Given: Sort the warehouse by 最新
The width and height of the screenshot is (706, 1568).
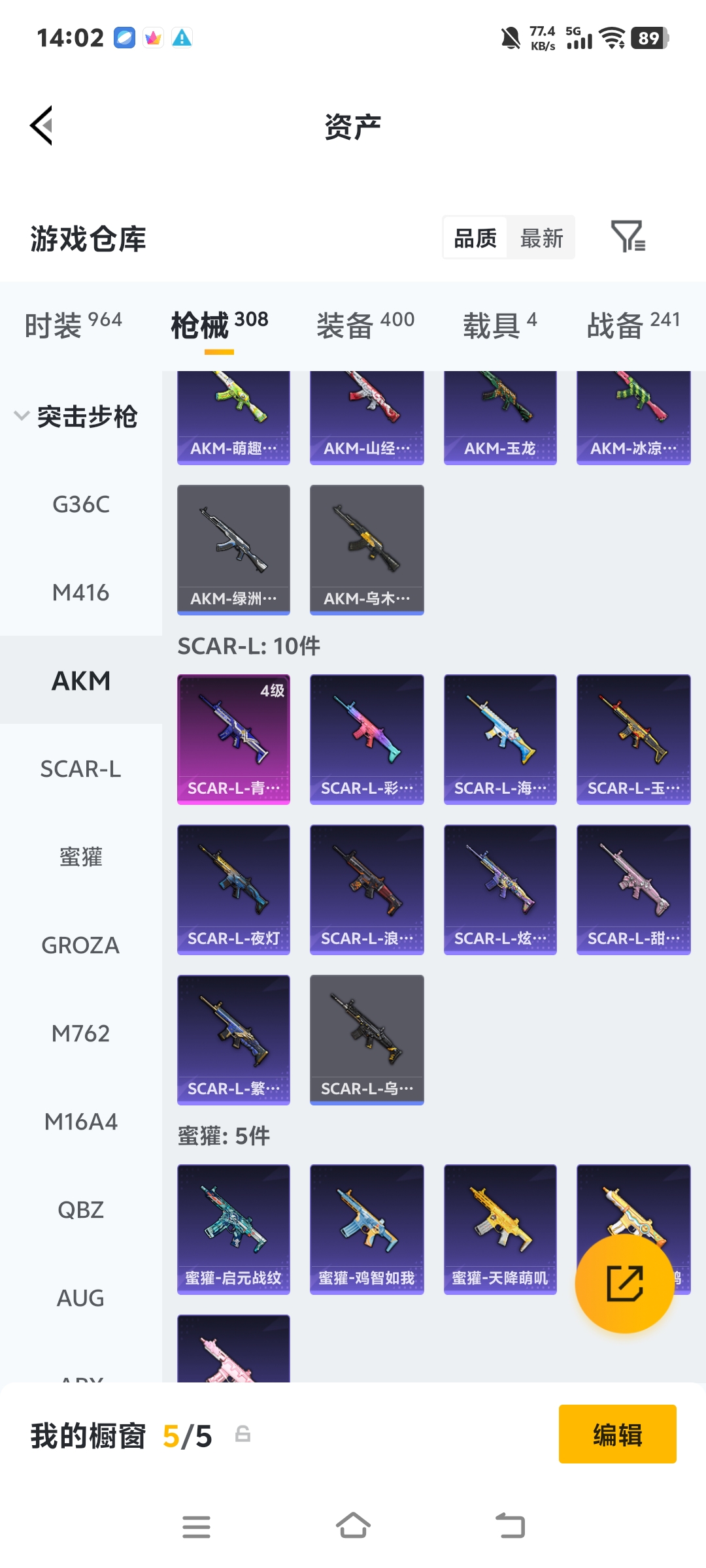Looking at the screenshot, I should (541, 238).
